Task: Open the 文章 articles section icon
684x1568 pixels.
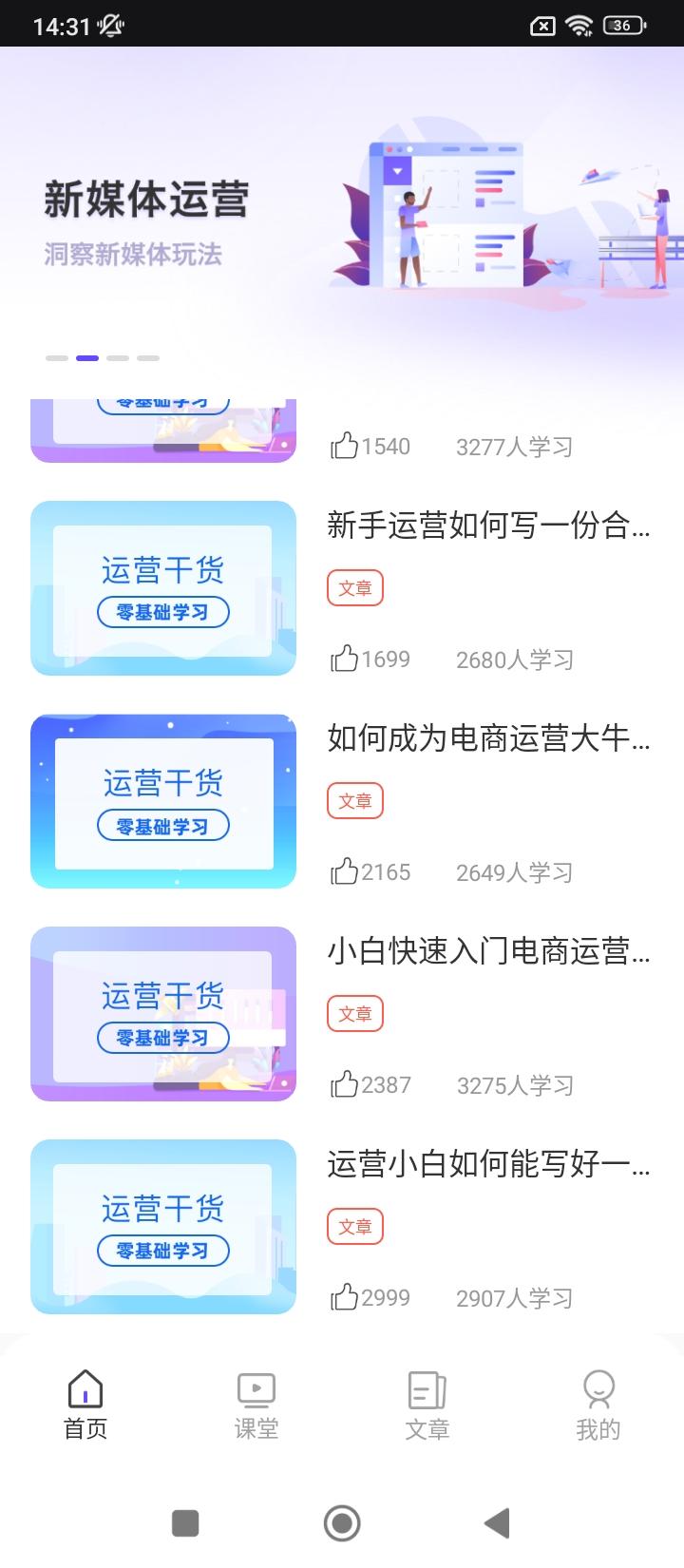Action: click(427, 1390)
